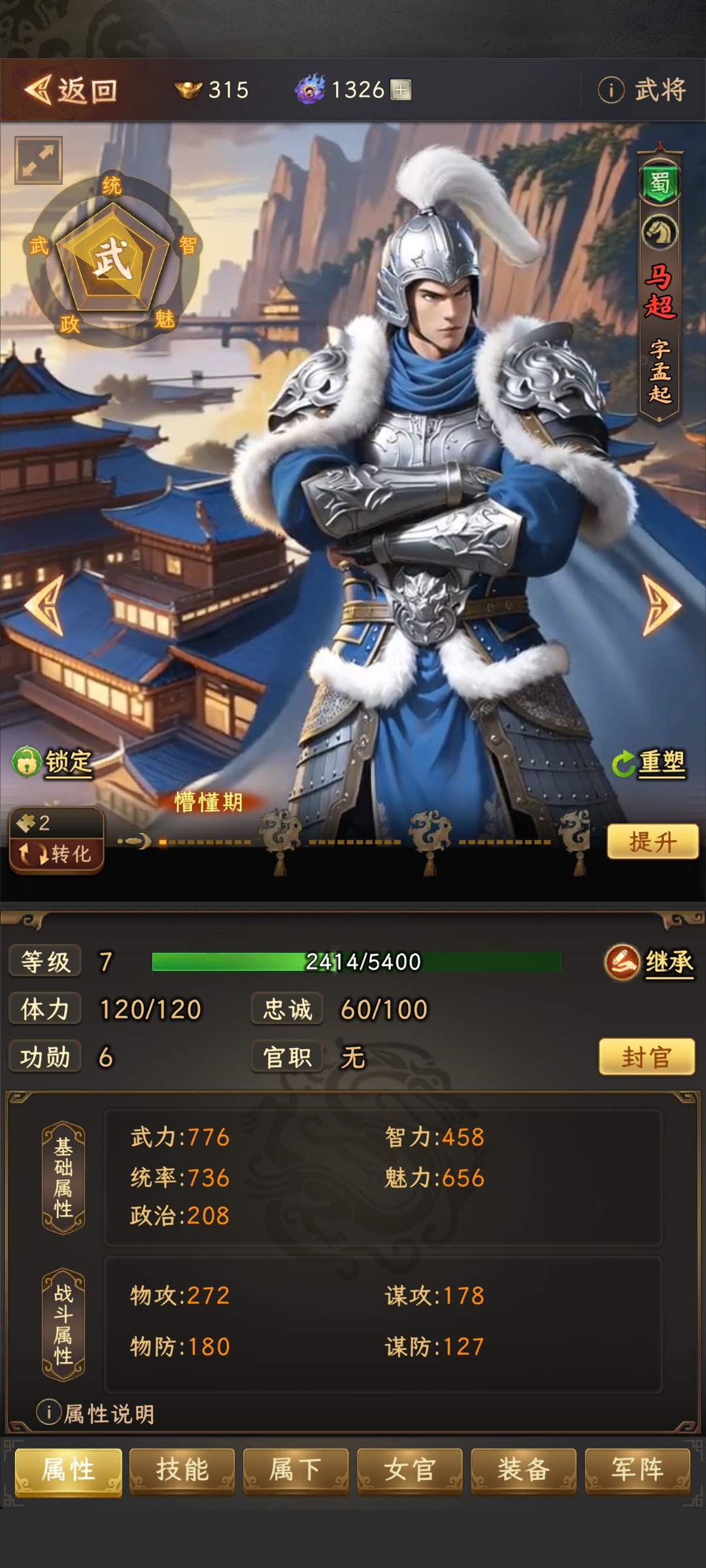
Task: Show the previous general with left arrow
Action: pos(44,606)
